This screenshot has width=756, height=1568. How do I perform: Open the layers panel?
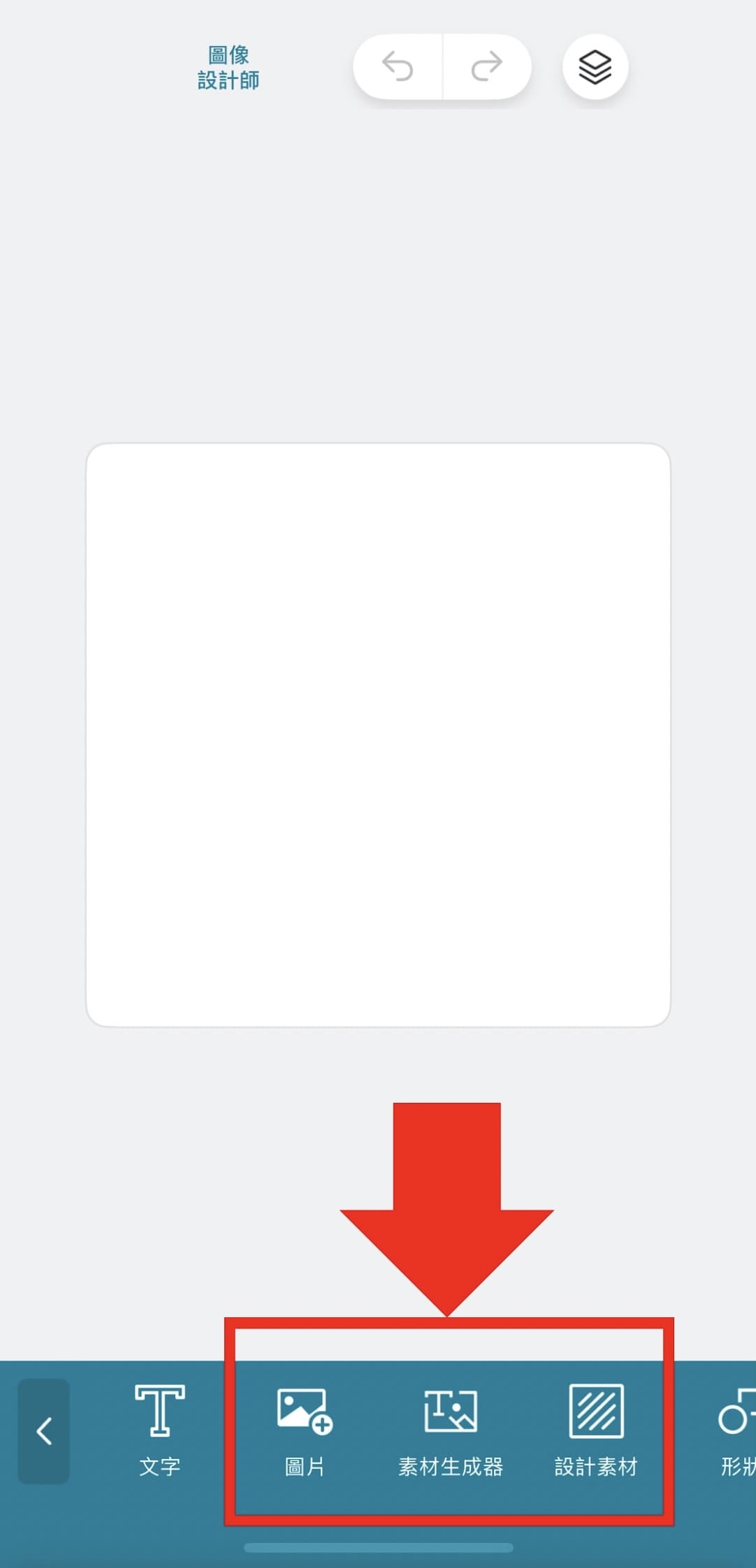tap(595, 67)
